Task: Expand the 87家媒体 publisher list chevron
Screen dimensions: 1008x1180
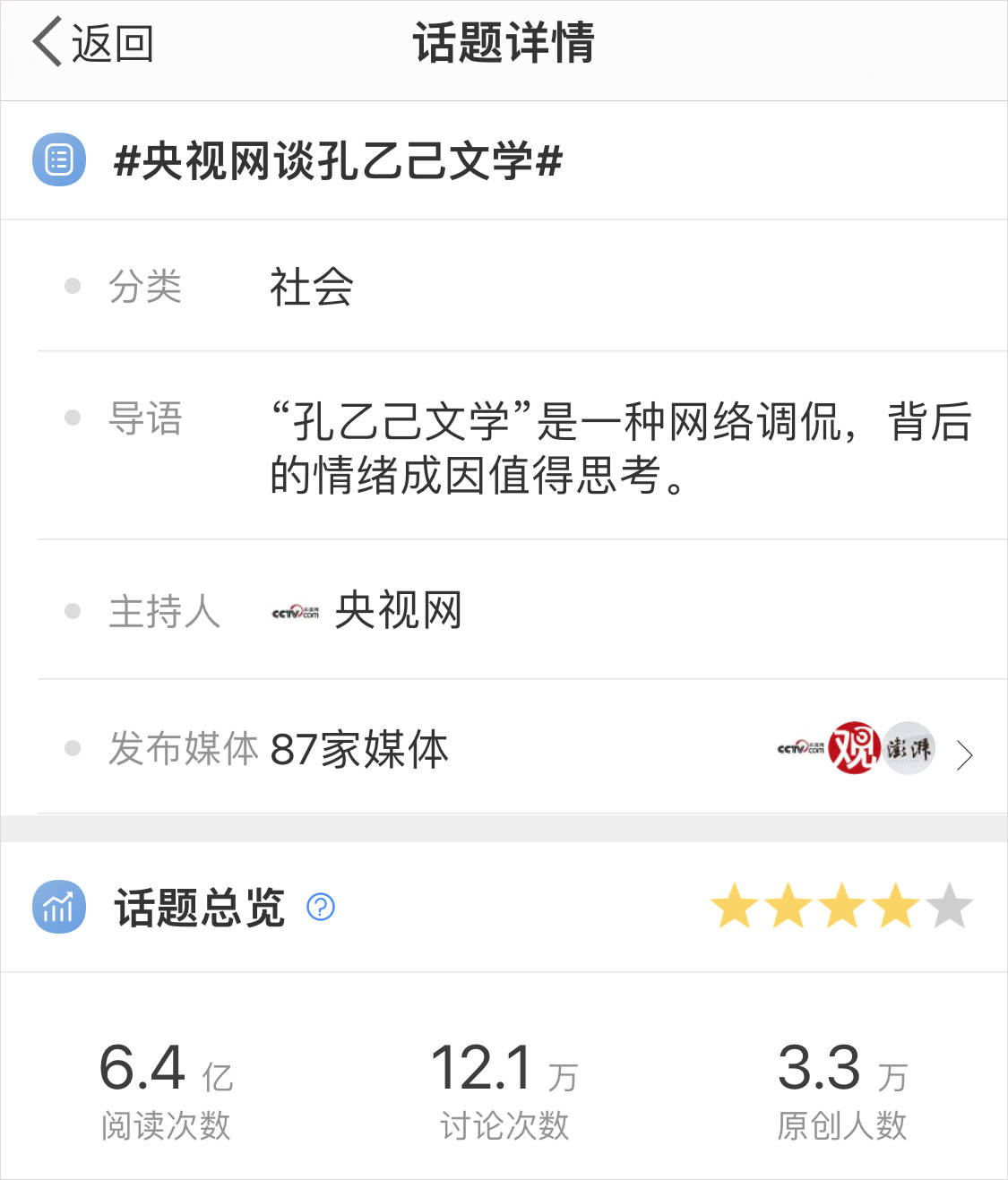Action: tap(965, 754)
